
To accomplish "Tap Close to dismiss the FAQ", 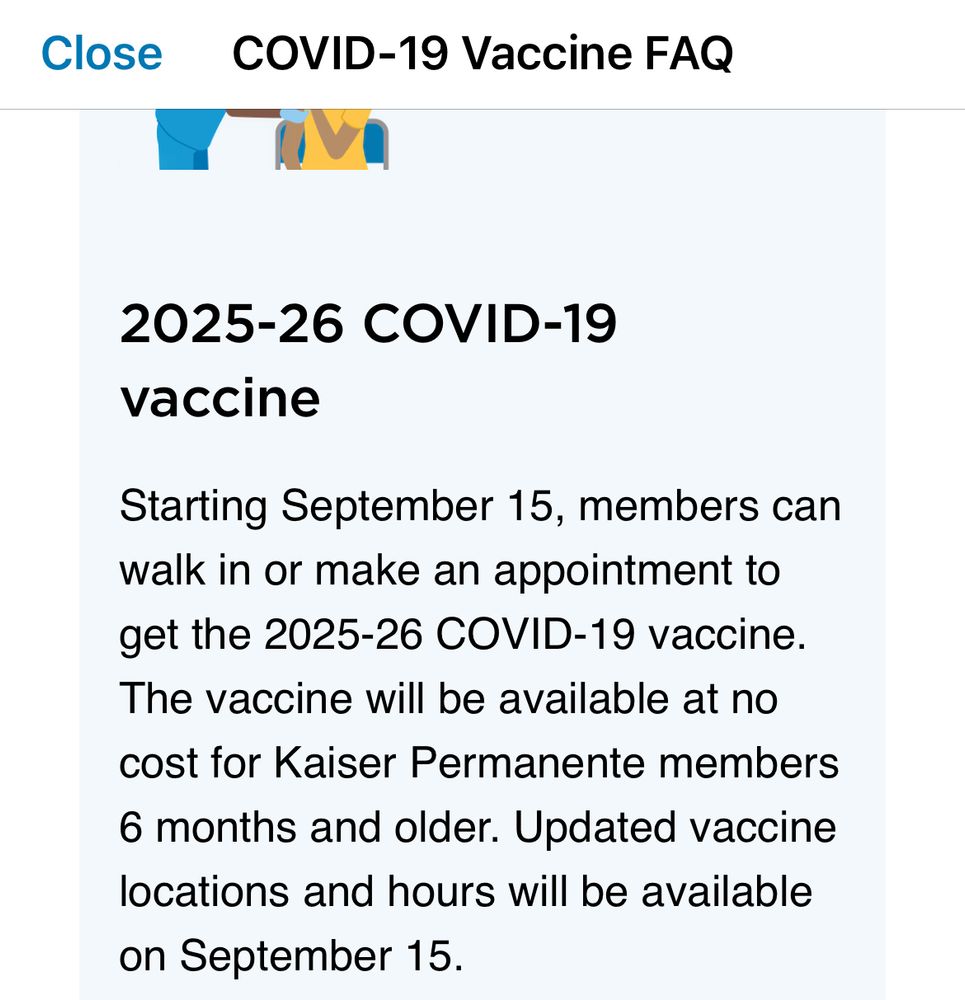I will click(x=99, y=53).
